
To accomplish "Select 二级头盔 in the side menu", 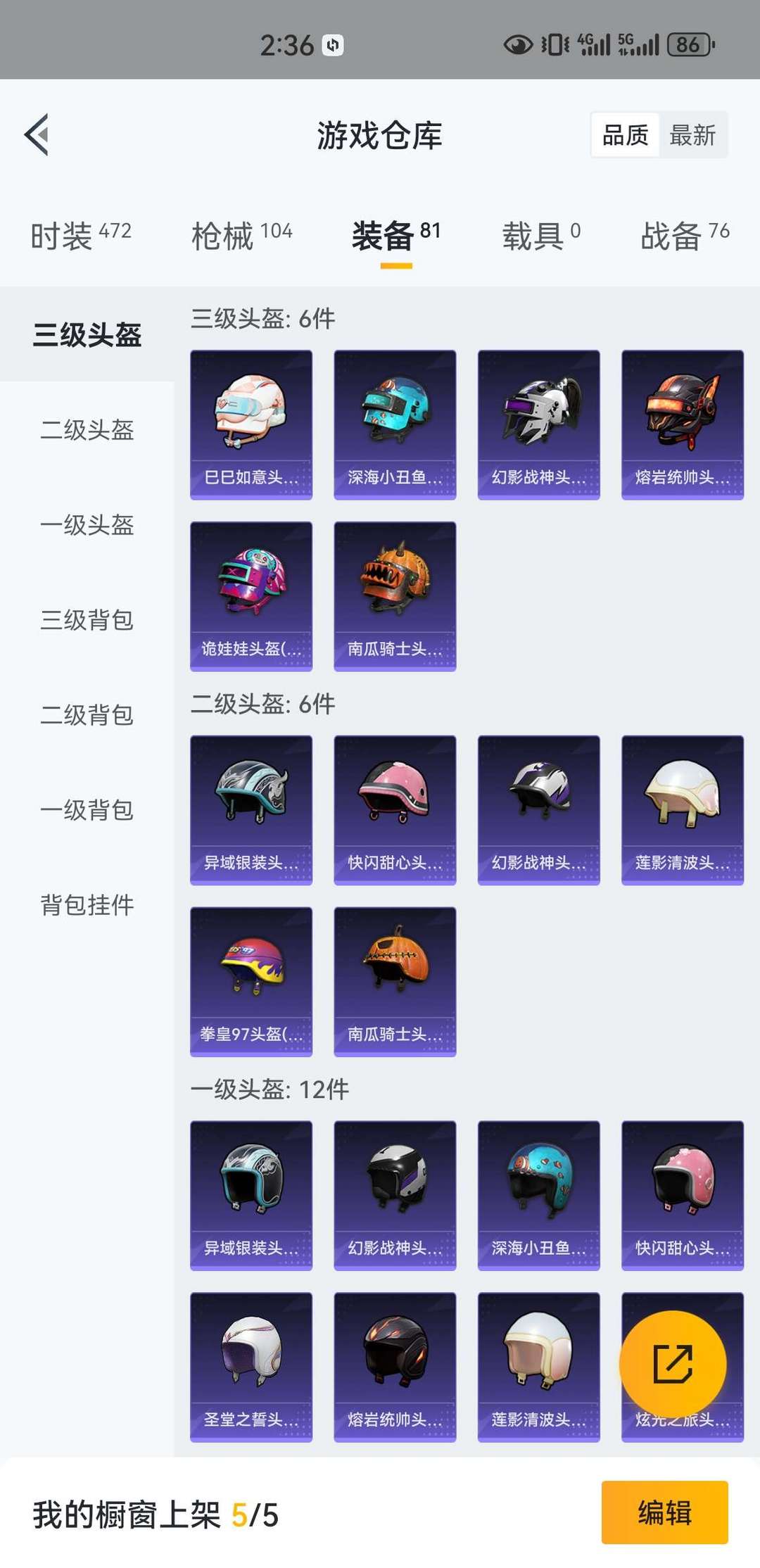I will (x=87, y=429).
